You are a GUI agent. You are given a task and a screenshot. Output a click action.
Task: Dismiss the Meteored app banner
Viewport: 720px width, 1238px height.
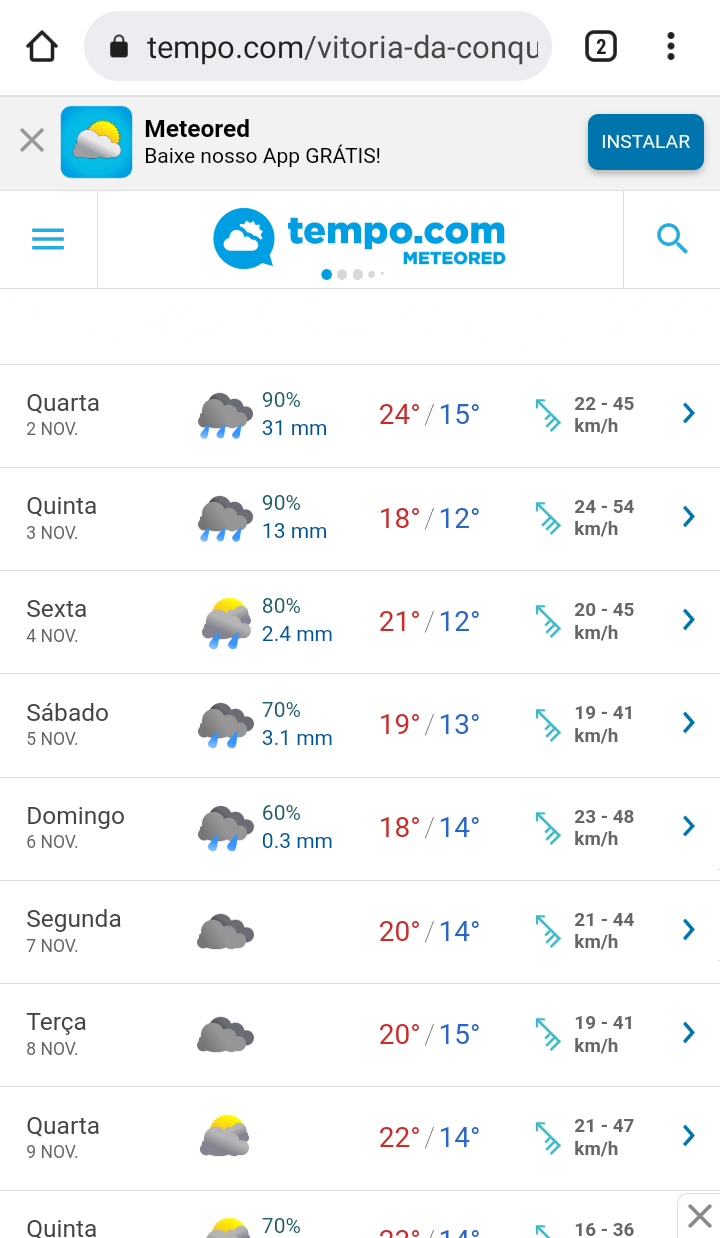[32, 141]
